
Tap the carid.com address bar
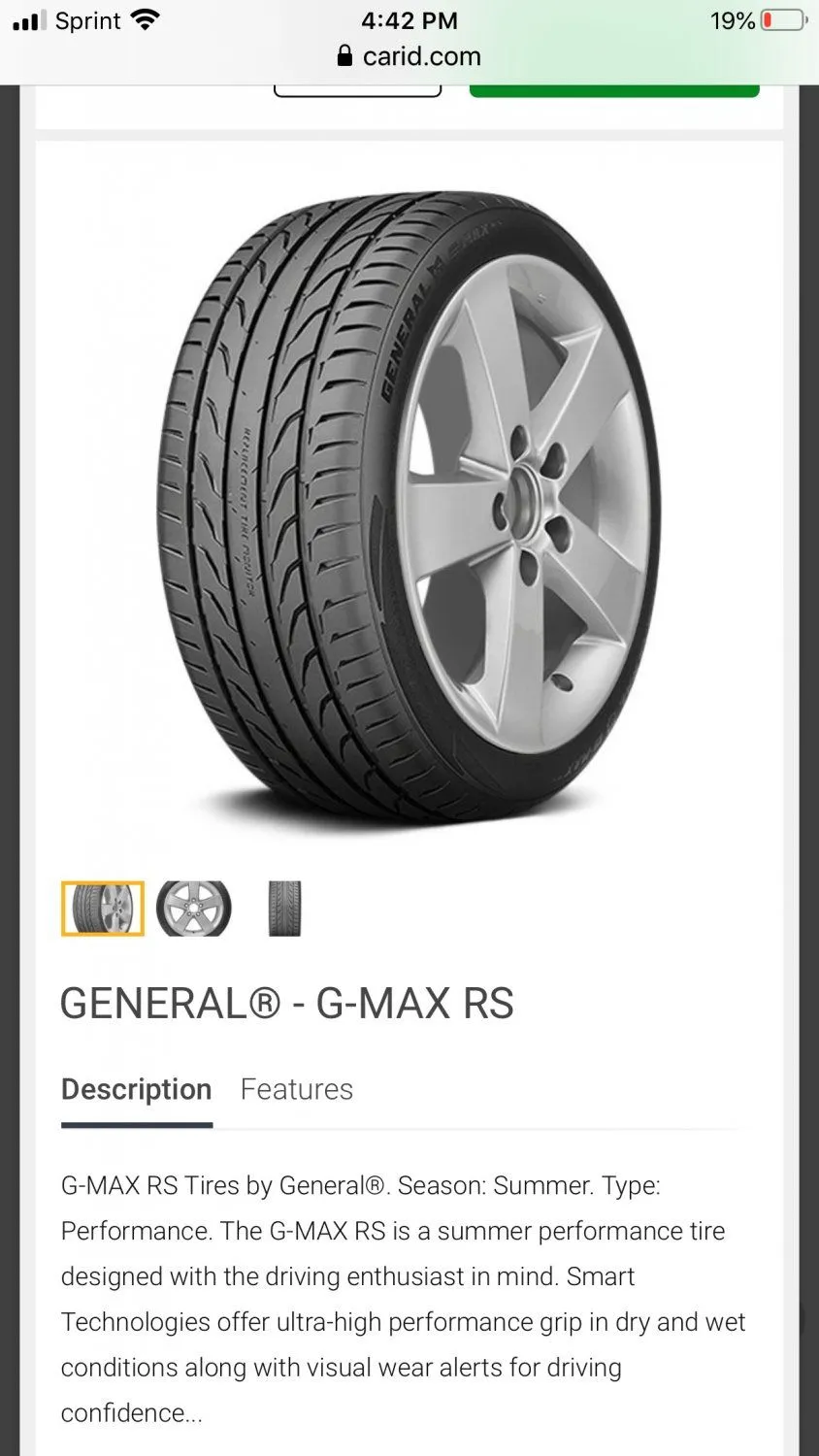click(409, 56)
